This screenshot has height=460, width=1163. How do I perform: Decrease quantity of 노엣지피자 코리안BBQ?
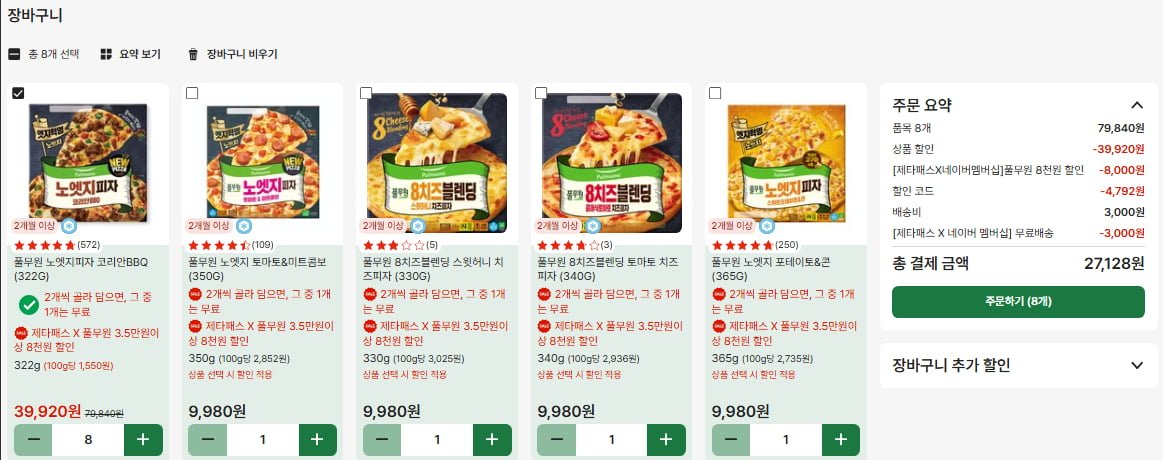34,439
